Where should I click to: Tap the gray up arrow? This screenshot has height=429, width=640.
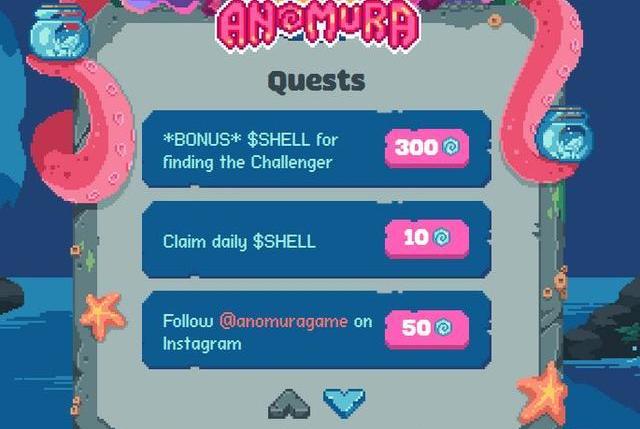point(289,402)
